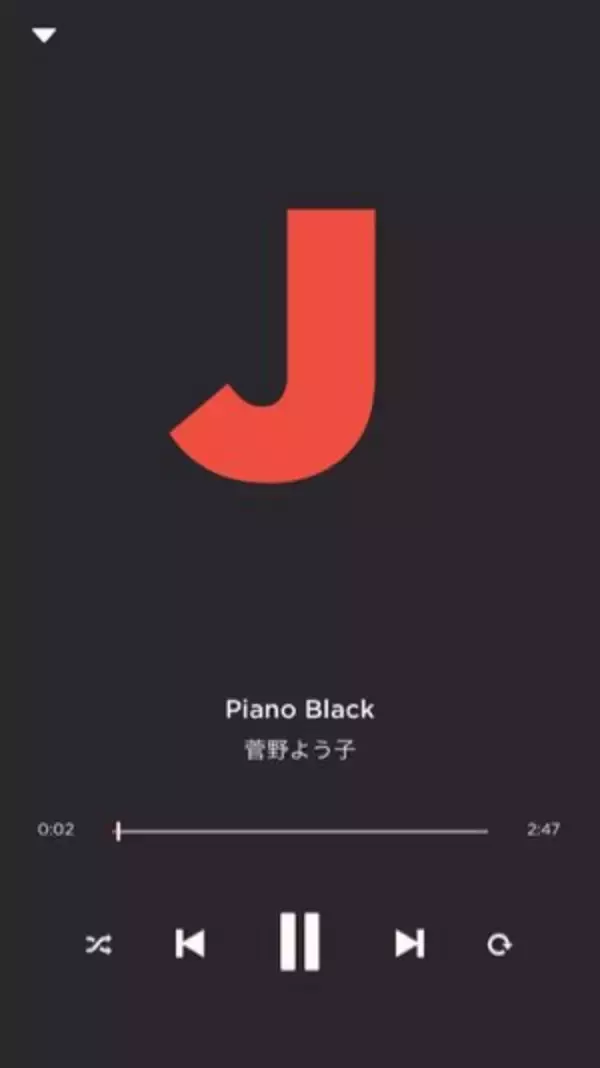Tap a point on the playback progress bar
This screenshot has height=1068, width=600.
point(300,831)
